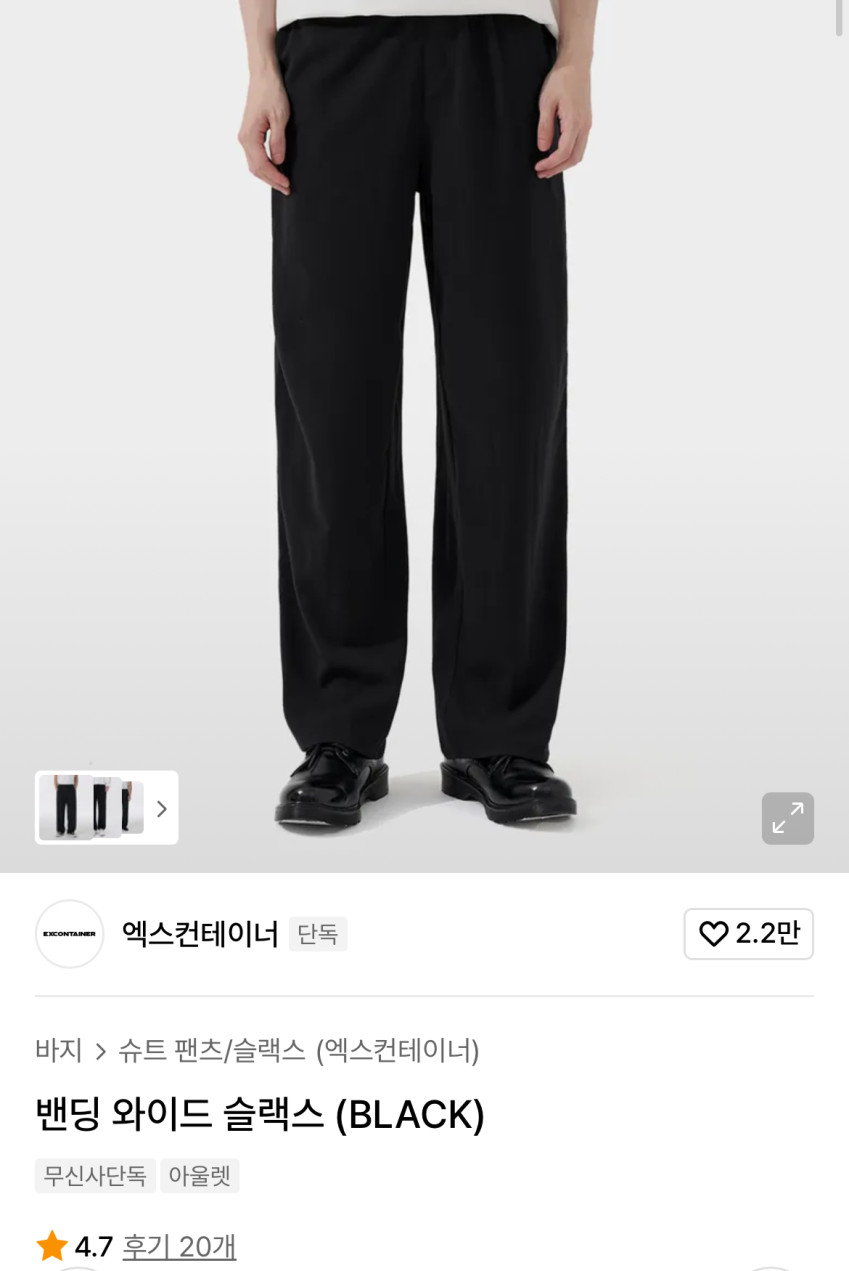Tap the 무신사단독 tag
This screenshot has width=849, height=1271.
click(x=95, y=1176)
